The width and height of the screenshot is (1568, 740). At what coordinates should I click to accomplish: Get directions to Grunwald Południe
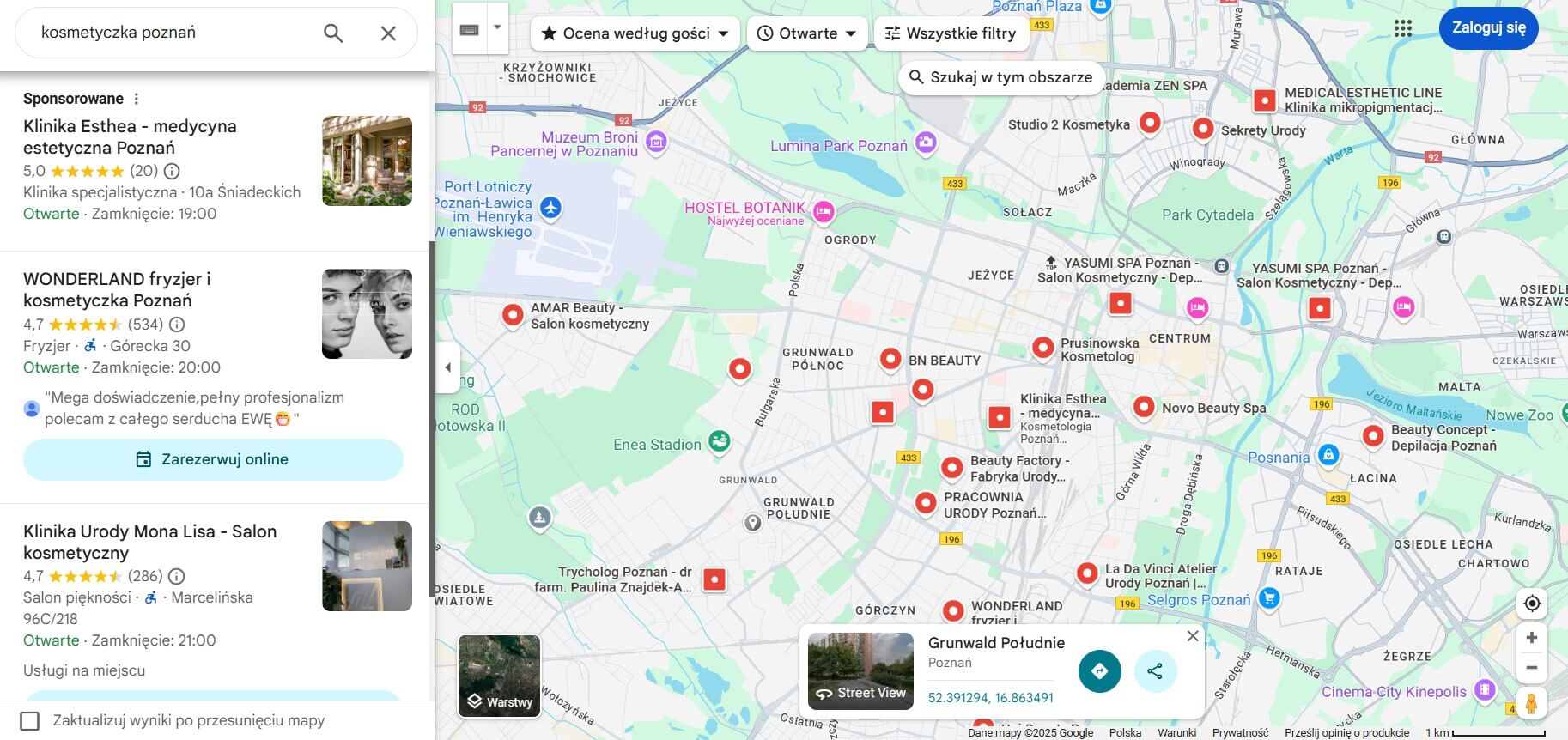pyautogui.click(x=1099, y=671)
